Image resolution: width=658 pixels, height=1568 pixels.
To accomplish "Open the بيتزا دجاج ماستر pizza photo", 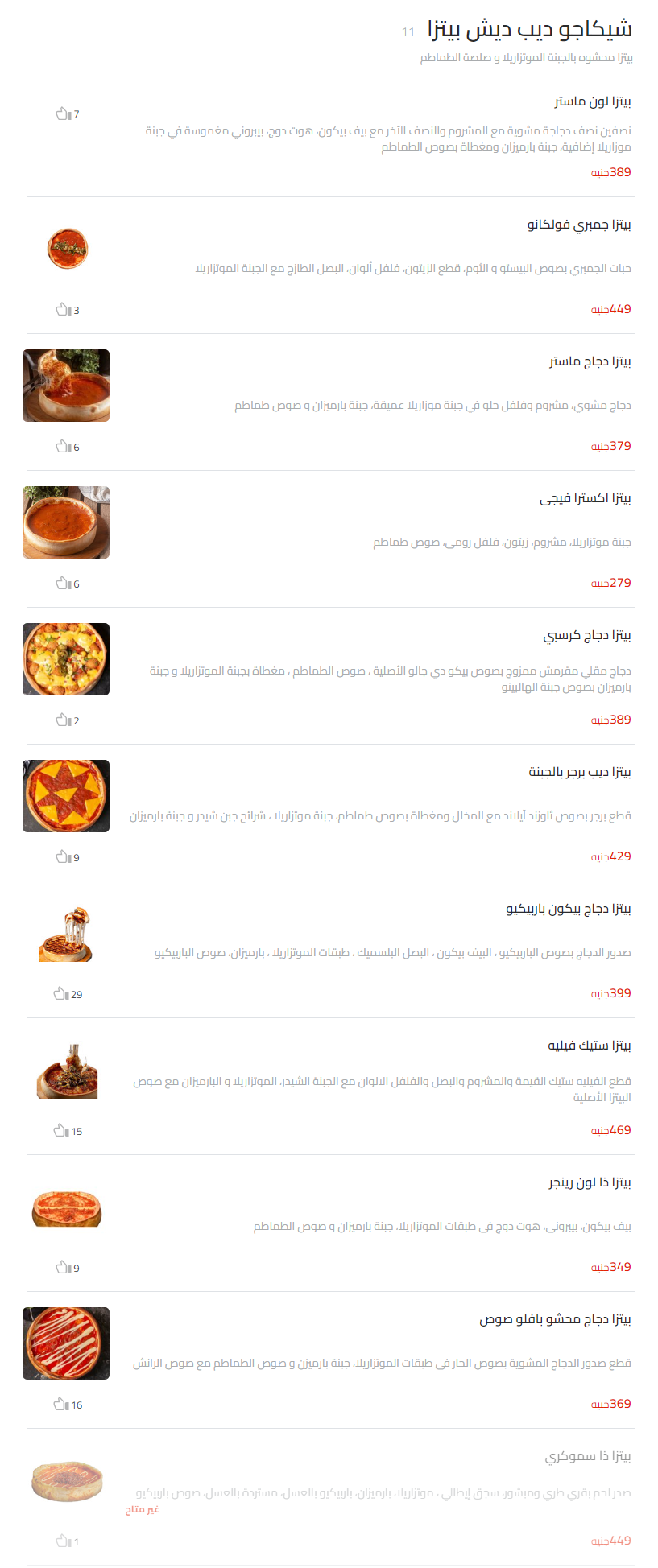I will tap(66, 386).
